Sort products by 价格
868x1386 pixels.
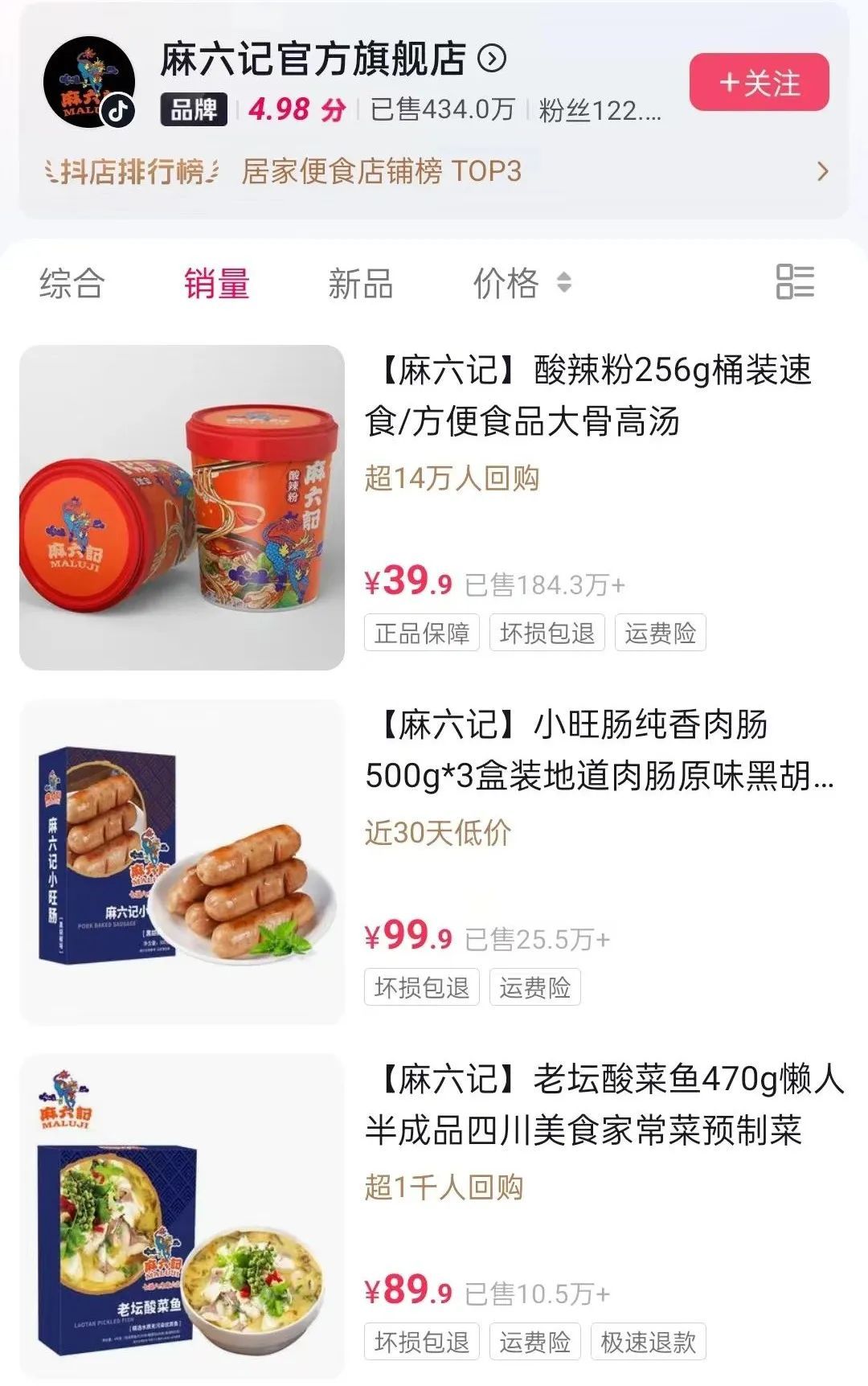tap(521, 283)
